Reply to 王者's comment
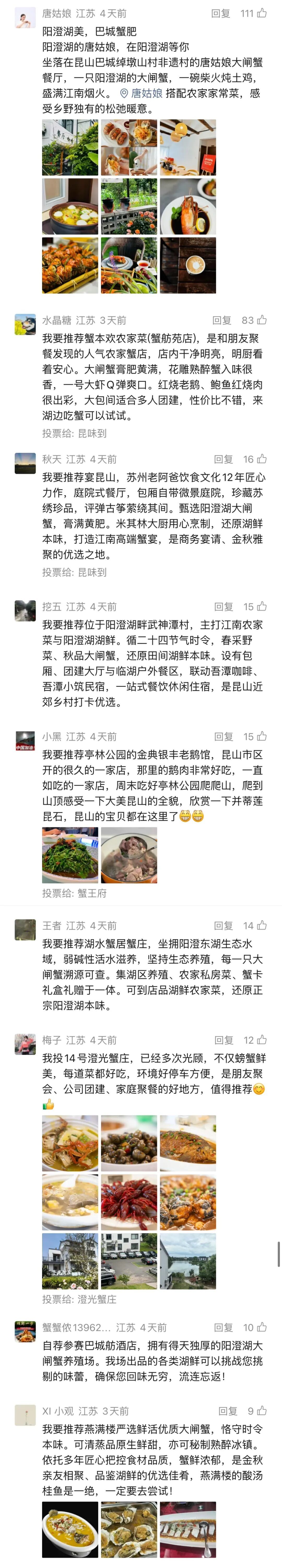The height and width of the screenshot is (1568, 282). (224, 925)
